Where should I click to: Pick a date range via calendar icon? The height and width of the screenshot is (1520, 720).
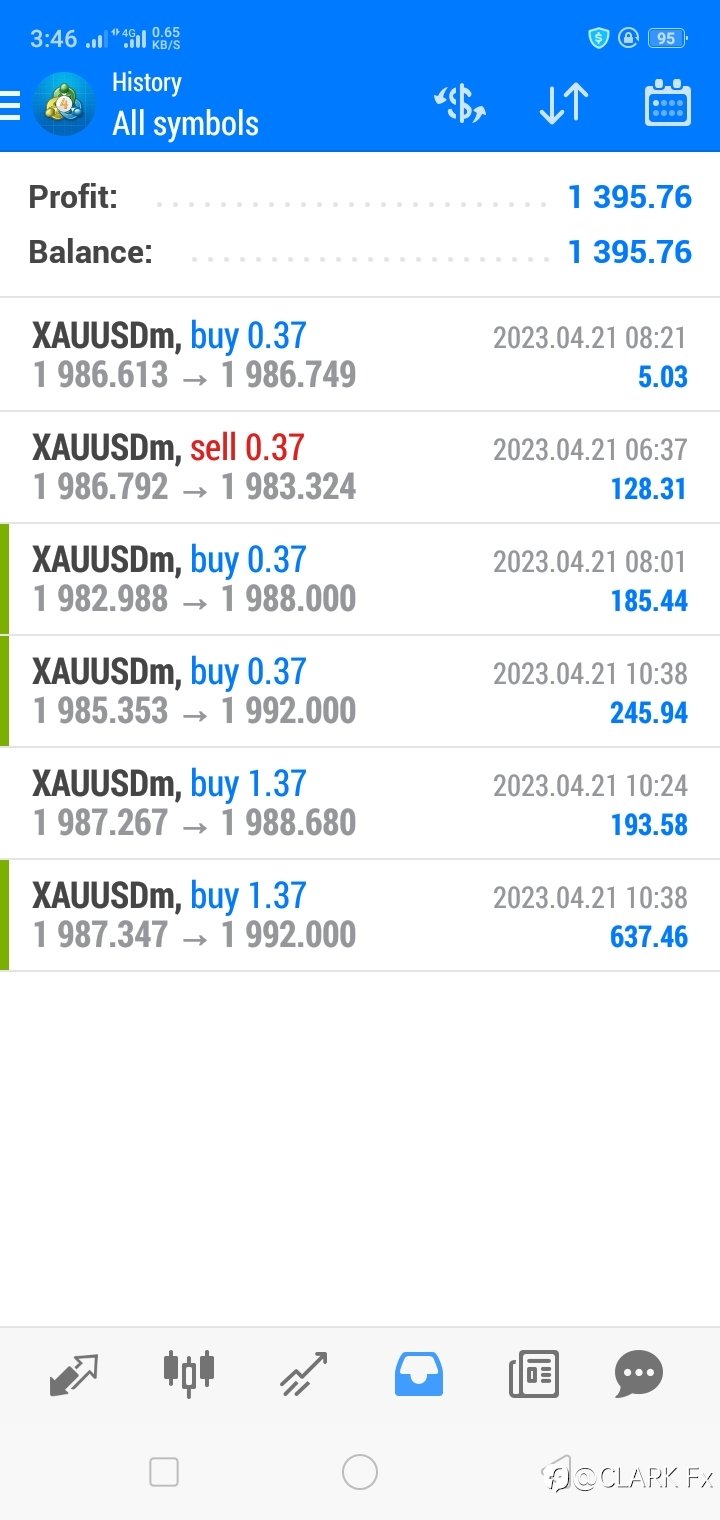click(668, 103)
